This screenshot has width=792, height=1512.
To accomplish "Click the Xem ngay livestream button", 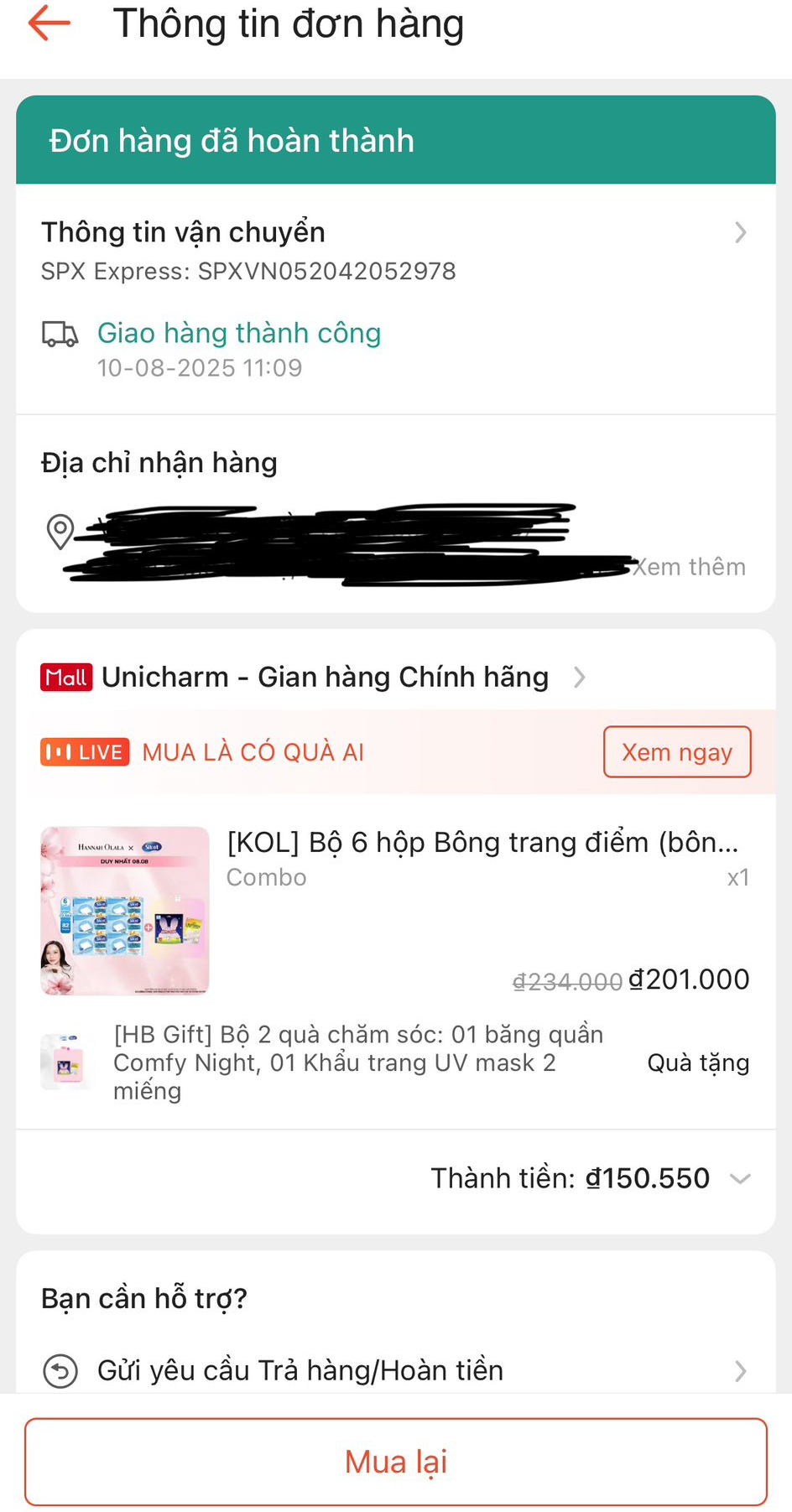I will 676,751.
